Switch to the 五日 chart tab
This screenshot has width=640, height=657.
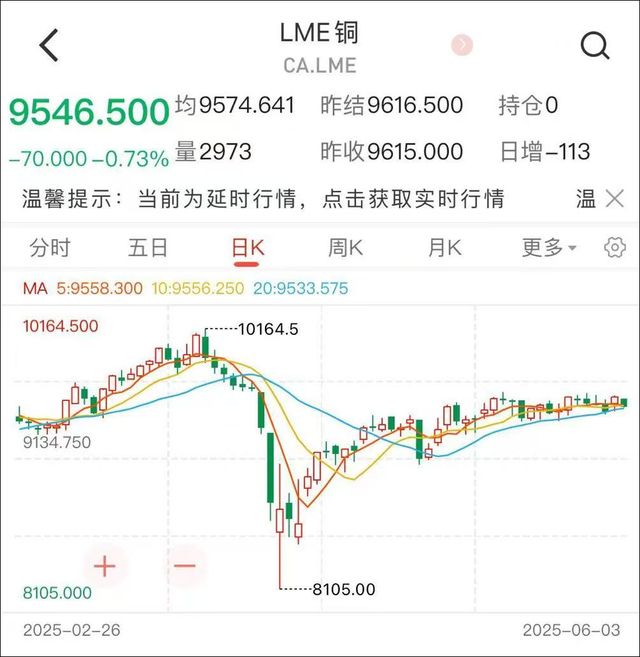pyautogui.click(x=148, y=248)
